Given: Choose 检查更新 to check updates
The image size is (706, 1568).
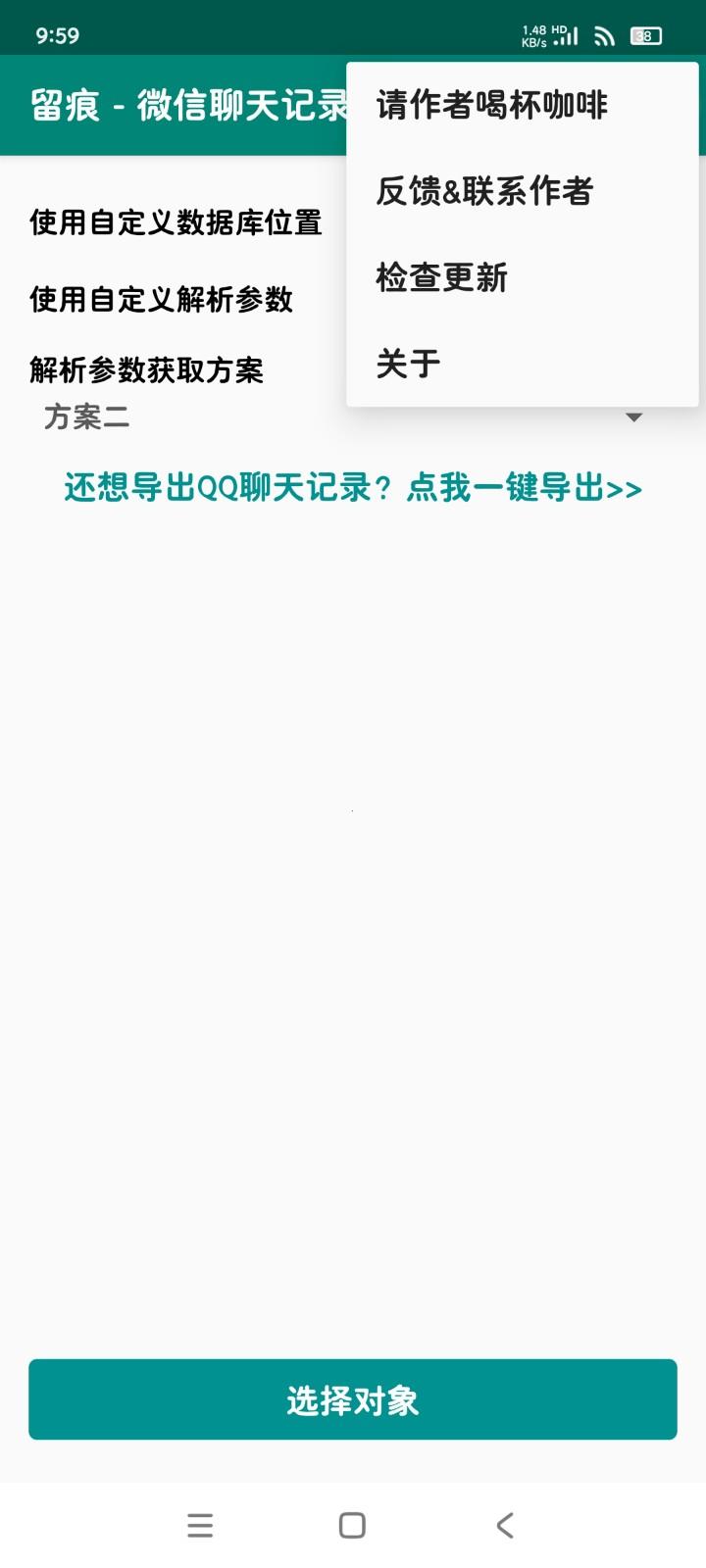Looking at the screenshot, I should [441, 277].
